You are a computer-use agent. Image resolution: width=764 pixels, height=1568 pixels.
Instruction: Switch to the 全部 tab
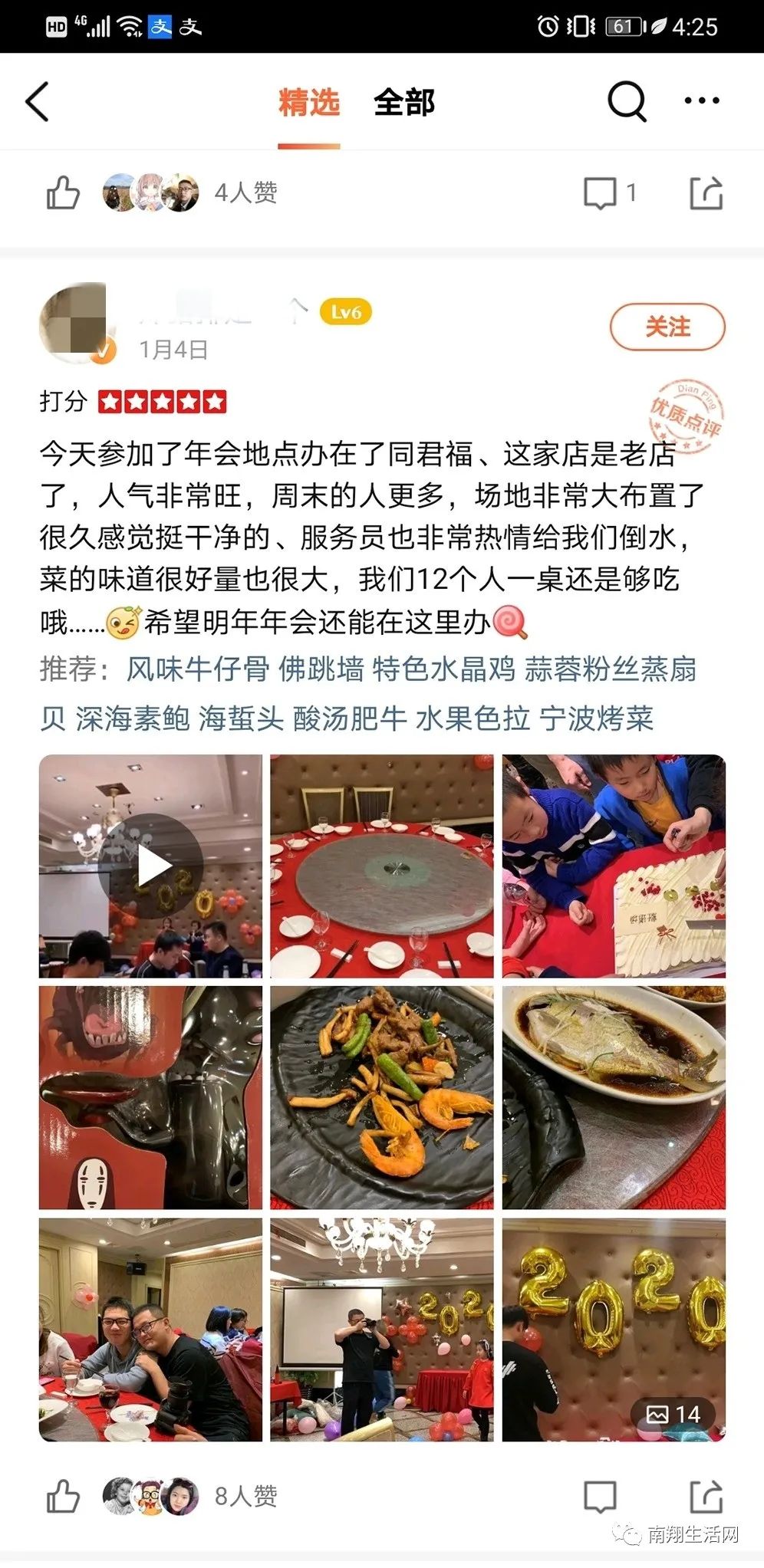coord(404,102)
